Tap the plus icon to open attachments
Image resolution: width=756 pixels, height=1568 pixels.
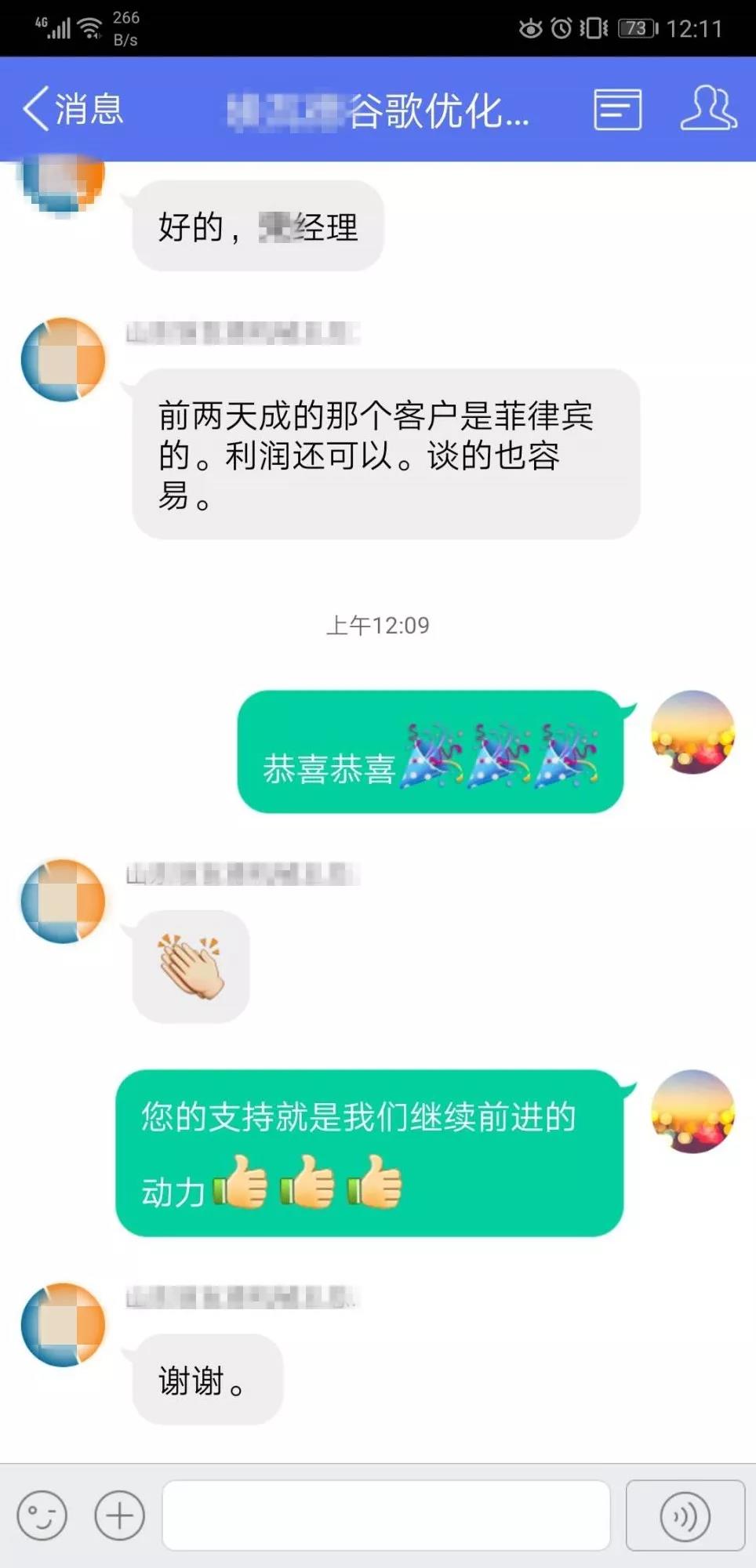pyautogui.click(x=116, y=1515)
